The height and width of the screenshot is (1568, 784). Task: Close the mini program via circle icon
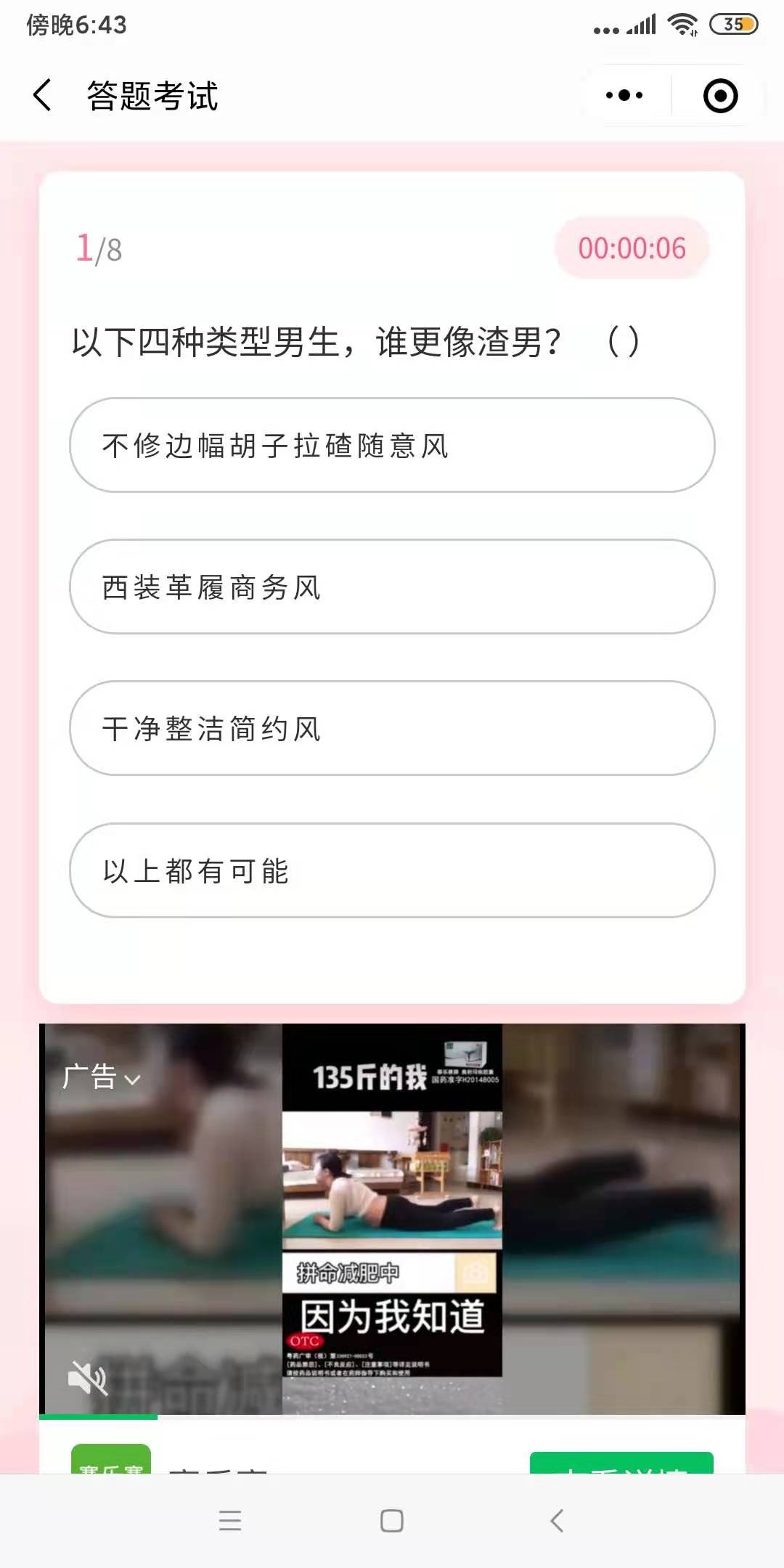click(720, 95)
